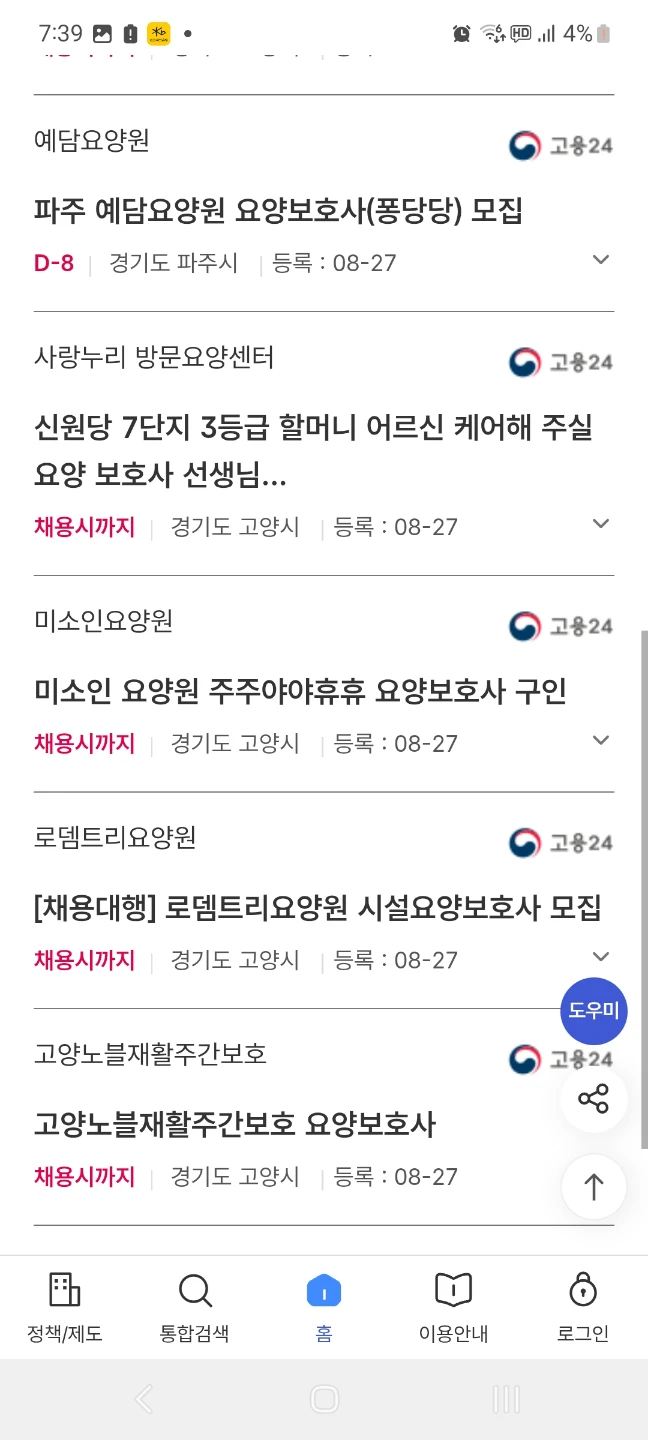Tap the system home button
This screenshot has width=648, height=1440.
point(324,1398)
